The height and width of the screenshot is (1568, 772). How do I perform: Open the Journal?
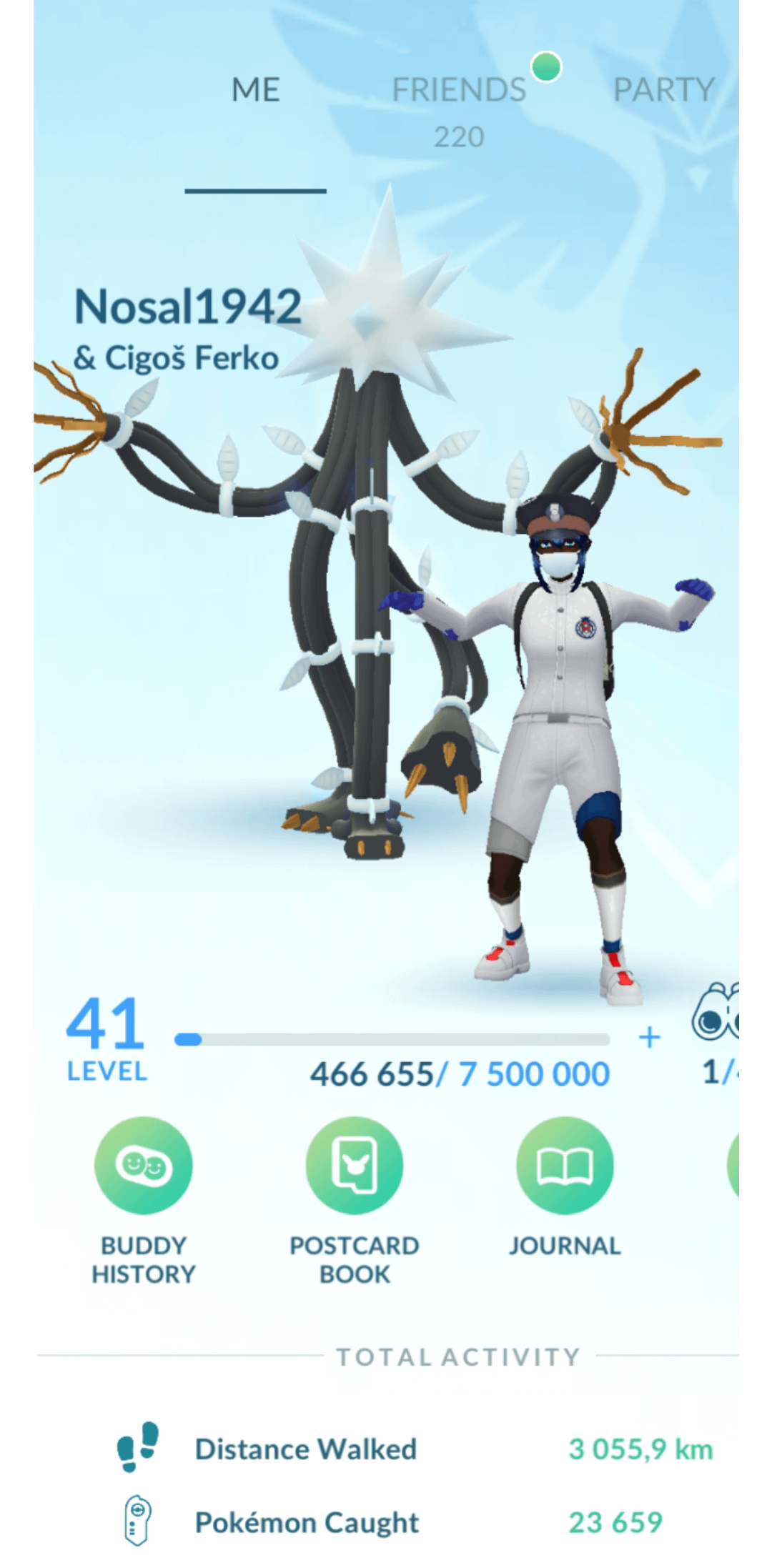coord(565,1166)
